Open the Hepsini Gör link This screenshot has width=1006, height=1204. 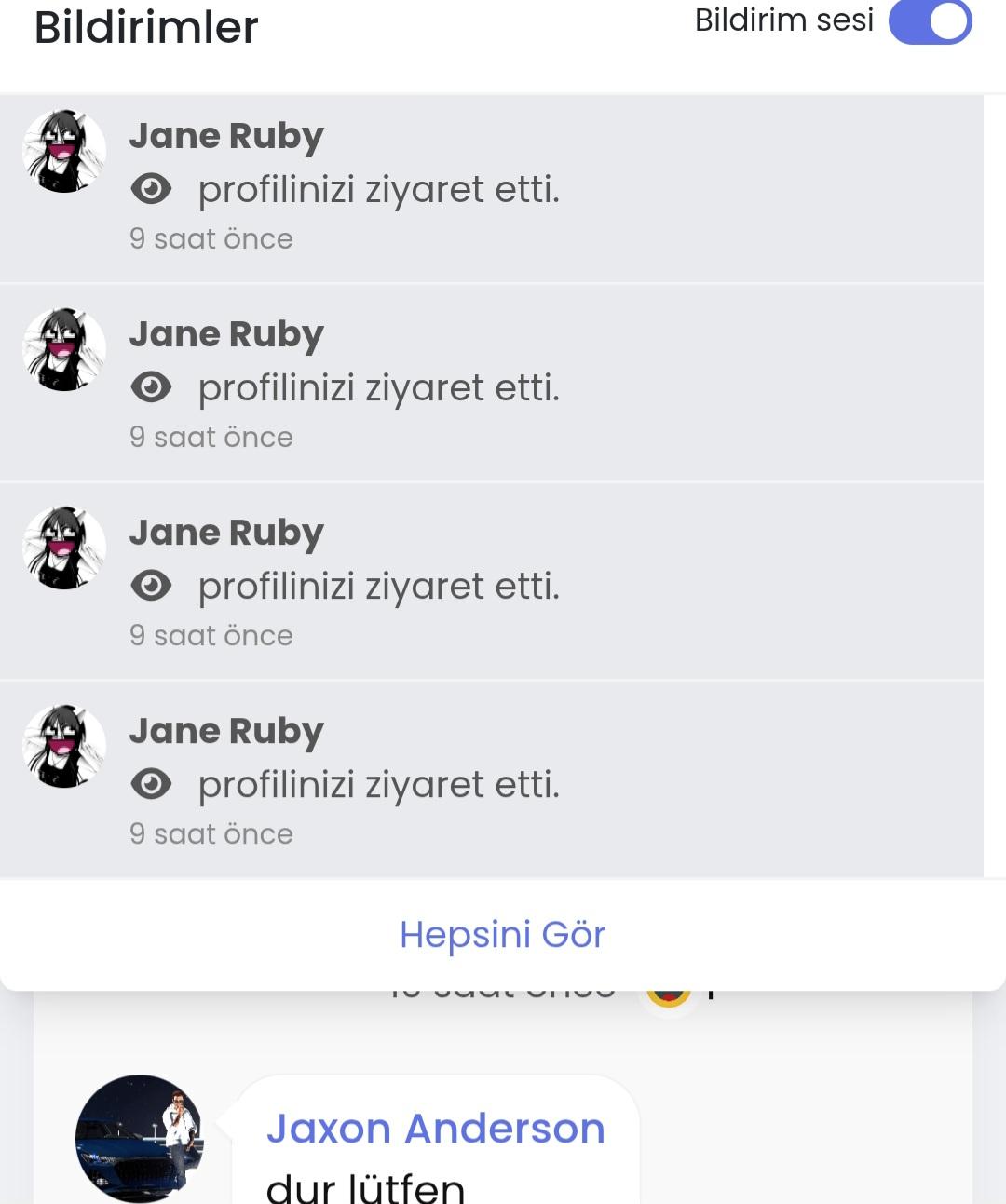tap(502, 934)
